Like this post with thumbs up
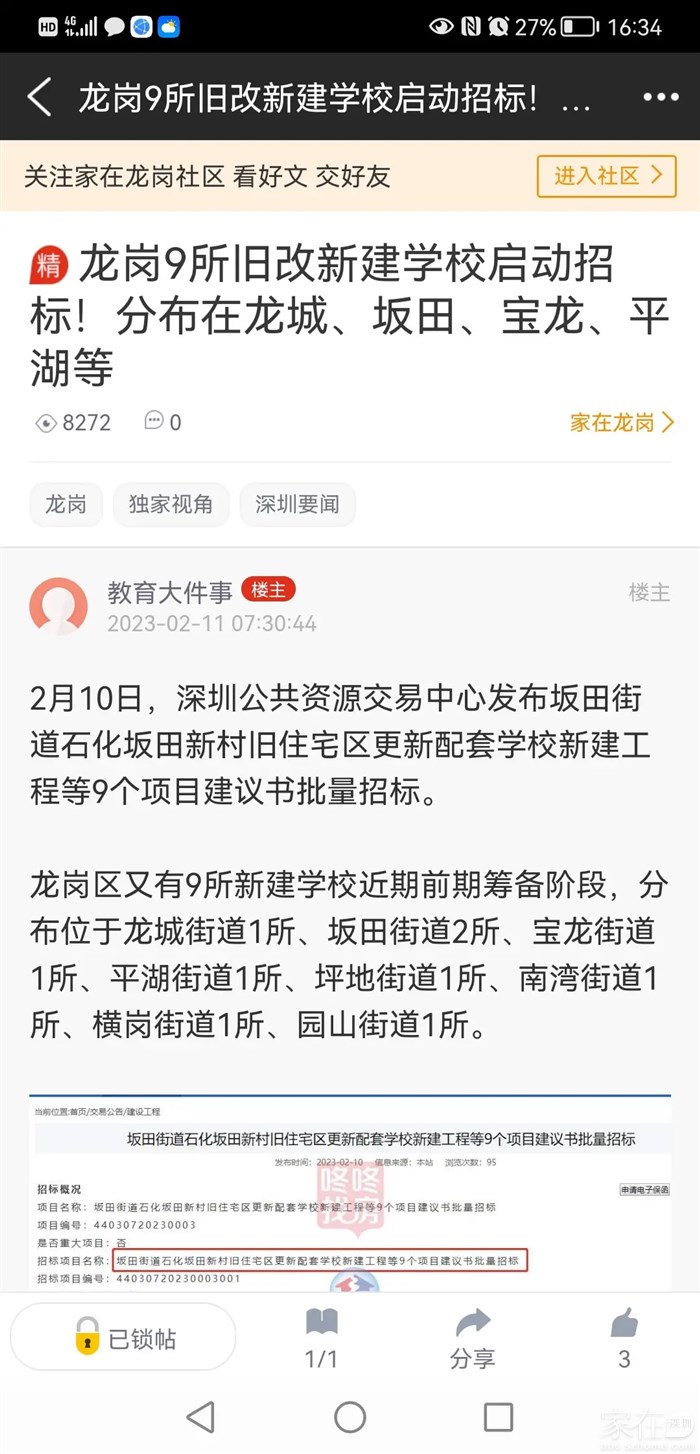This screenshot has width=700, height=1454. 624,1338
